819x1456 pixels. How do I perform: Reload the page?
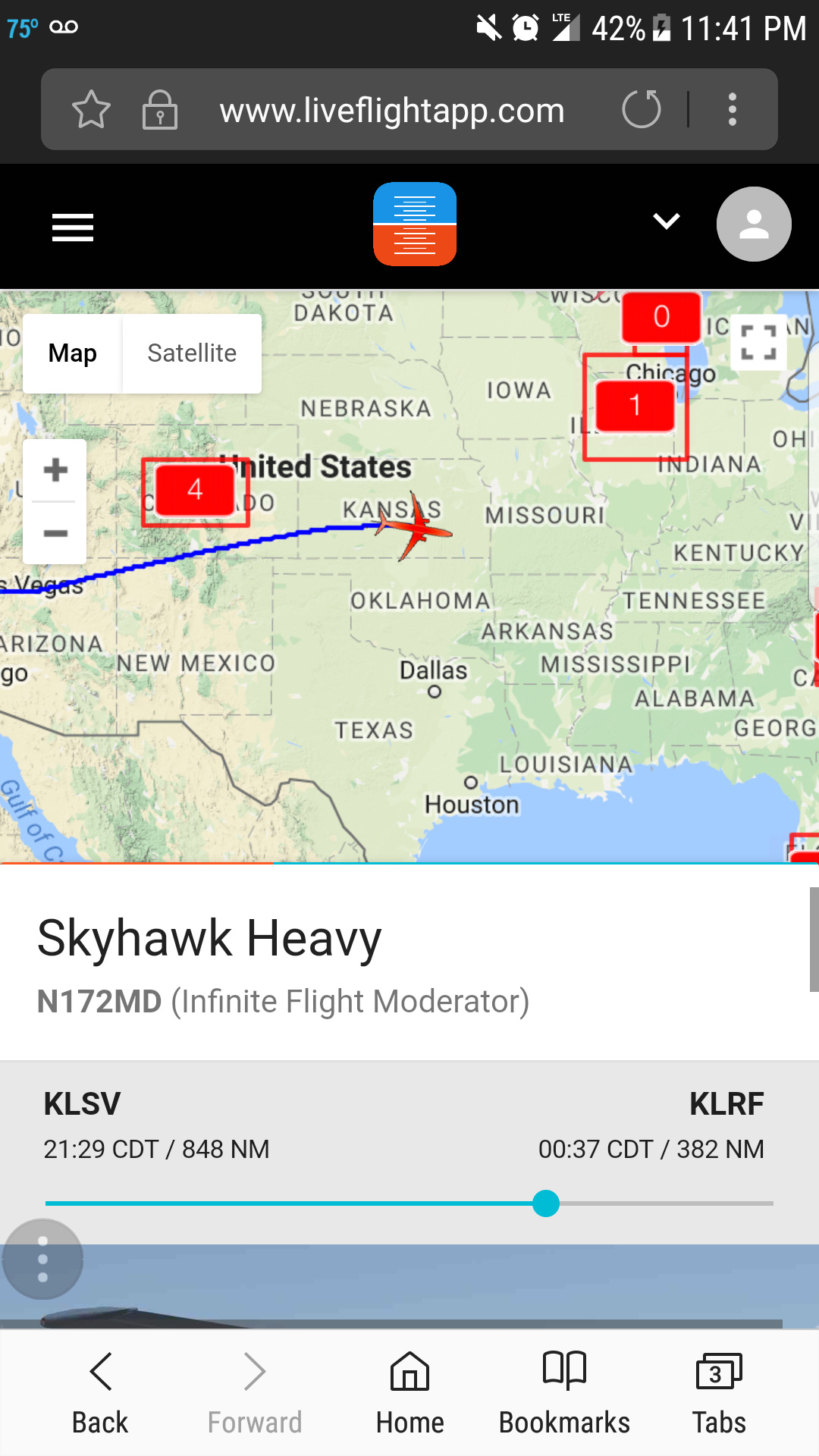pos(642,109)
